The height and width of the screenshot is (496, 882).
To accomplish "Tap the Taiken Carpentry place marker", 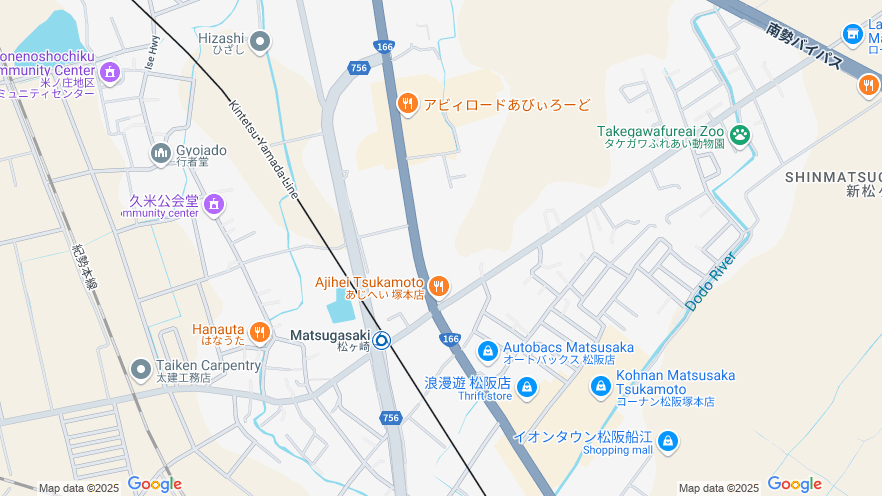I will (141, 369).
